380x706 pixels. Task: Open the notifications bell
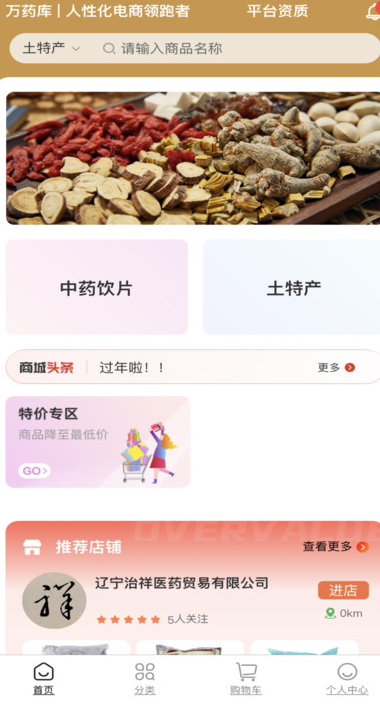(373, 11)
